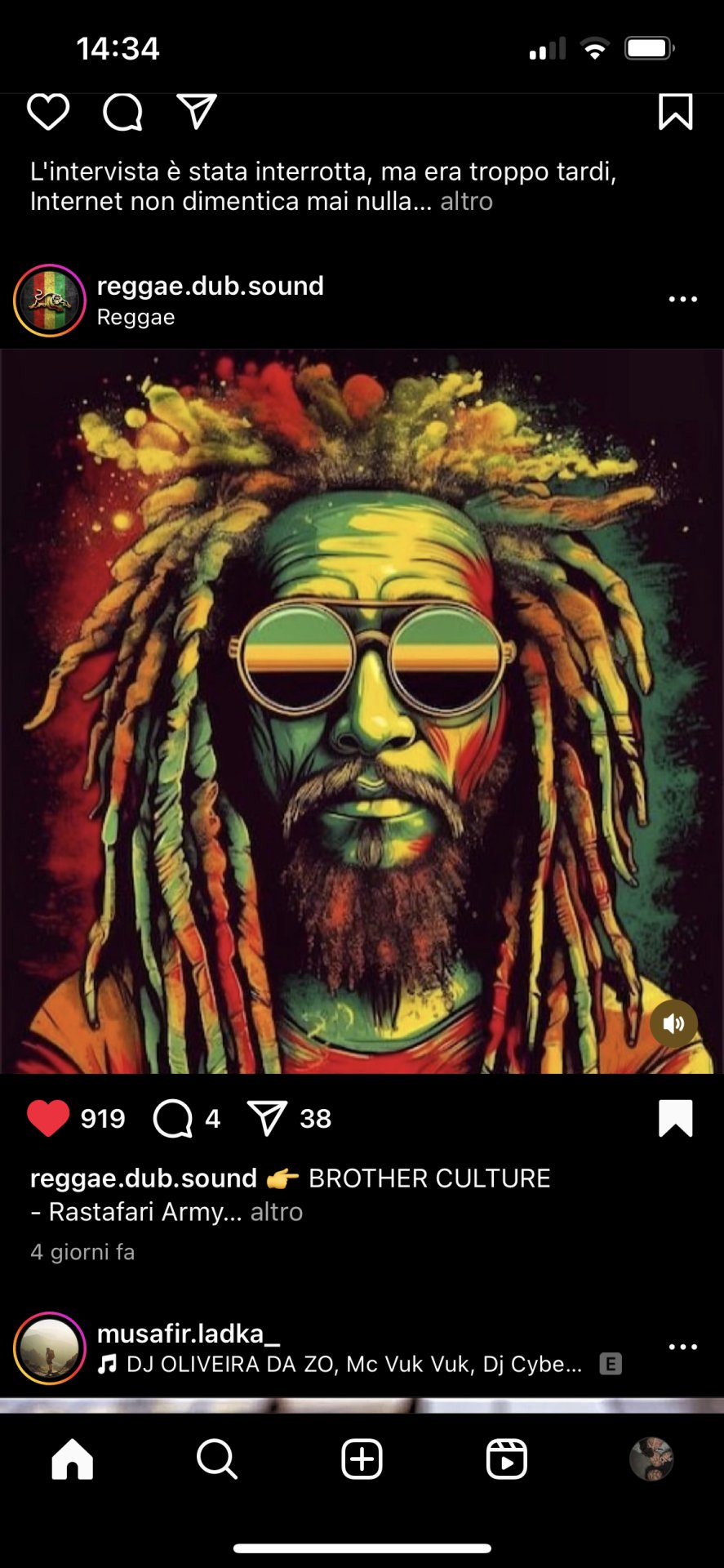
Task: Expand the BROTHER CULTURE caption with altro
Action: [276, 1212]
